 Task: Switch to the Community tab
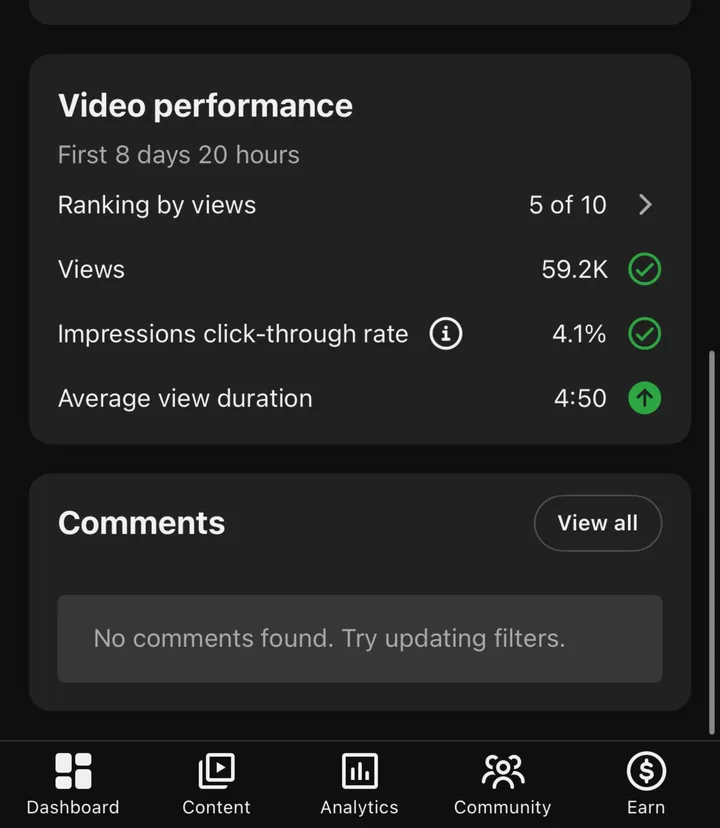[502, 784]
